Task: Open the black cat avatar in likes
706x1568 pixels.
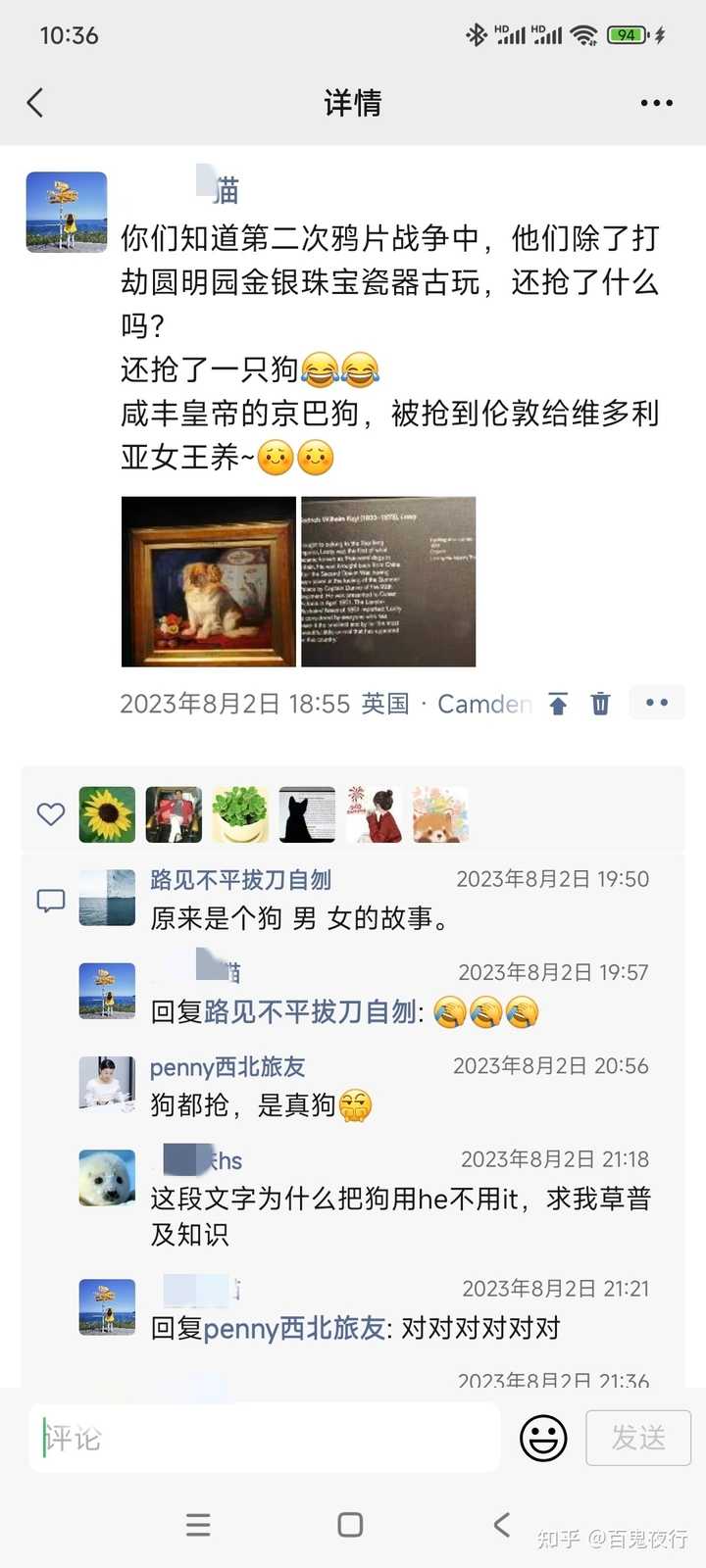Action: pos(307,814)
